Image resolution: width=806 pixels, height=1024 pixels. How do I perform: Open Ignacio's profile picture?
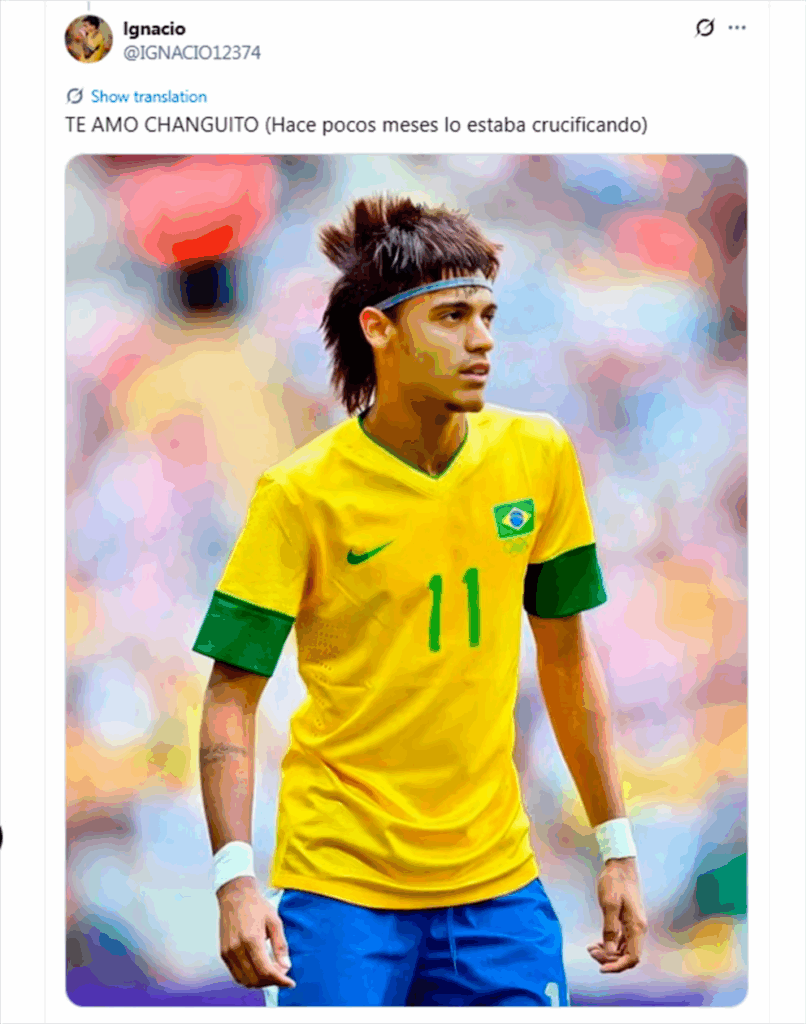89,39
